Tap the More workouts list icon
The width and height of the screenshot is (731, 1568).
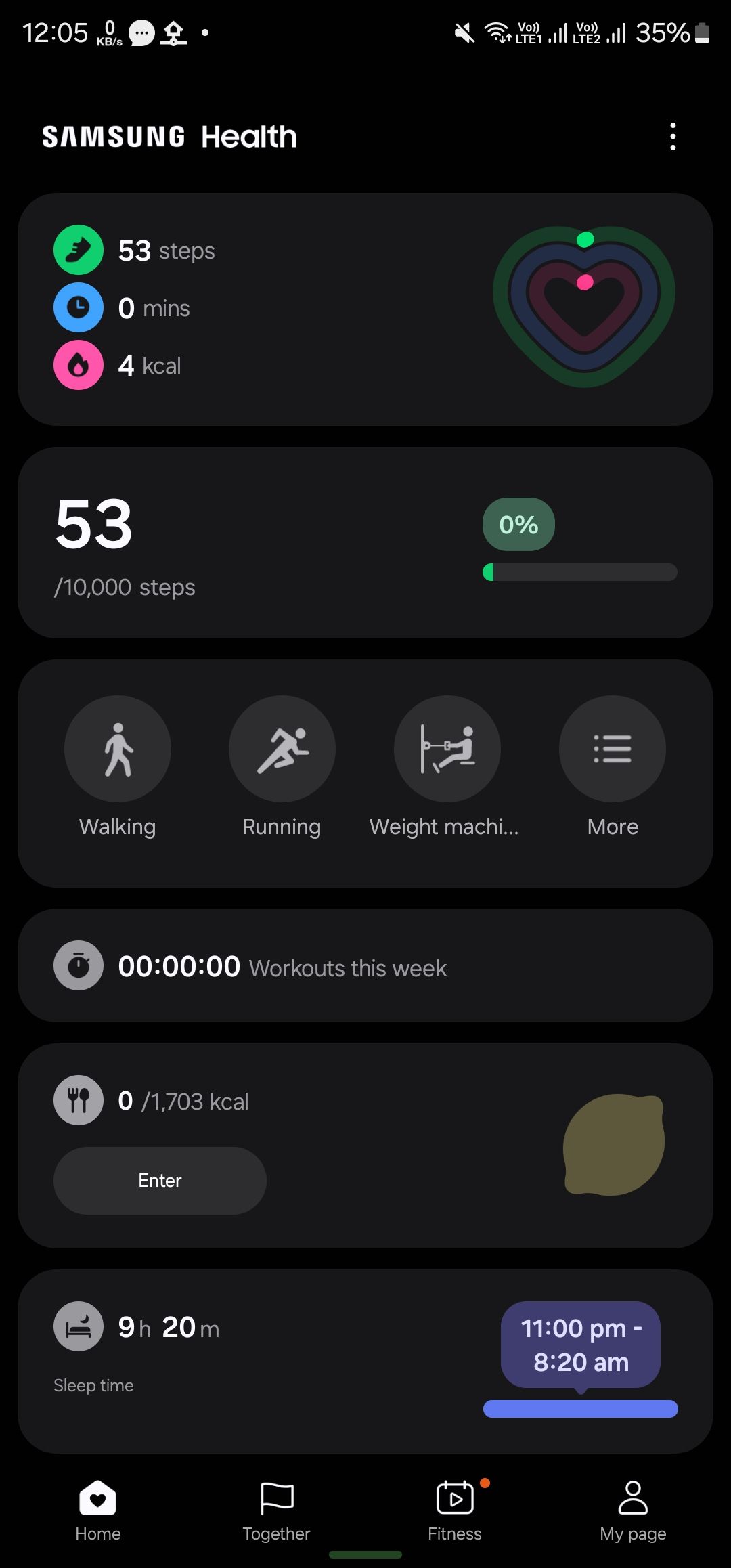pos(611,748)
